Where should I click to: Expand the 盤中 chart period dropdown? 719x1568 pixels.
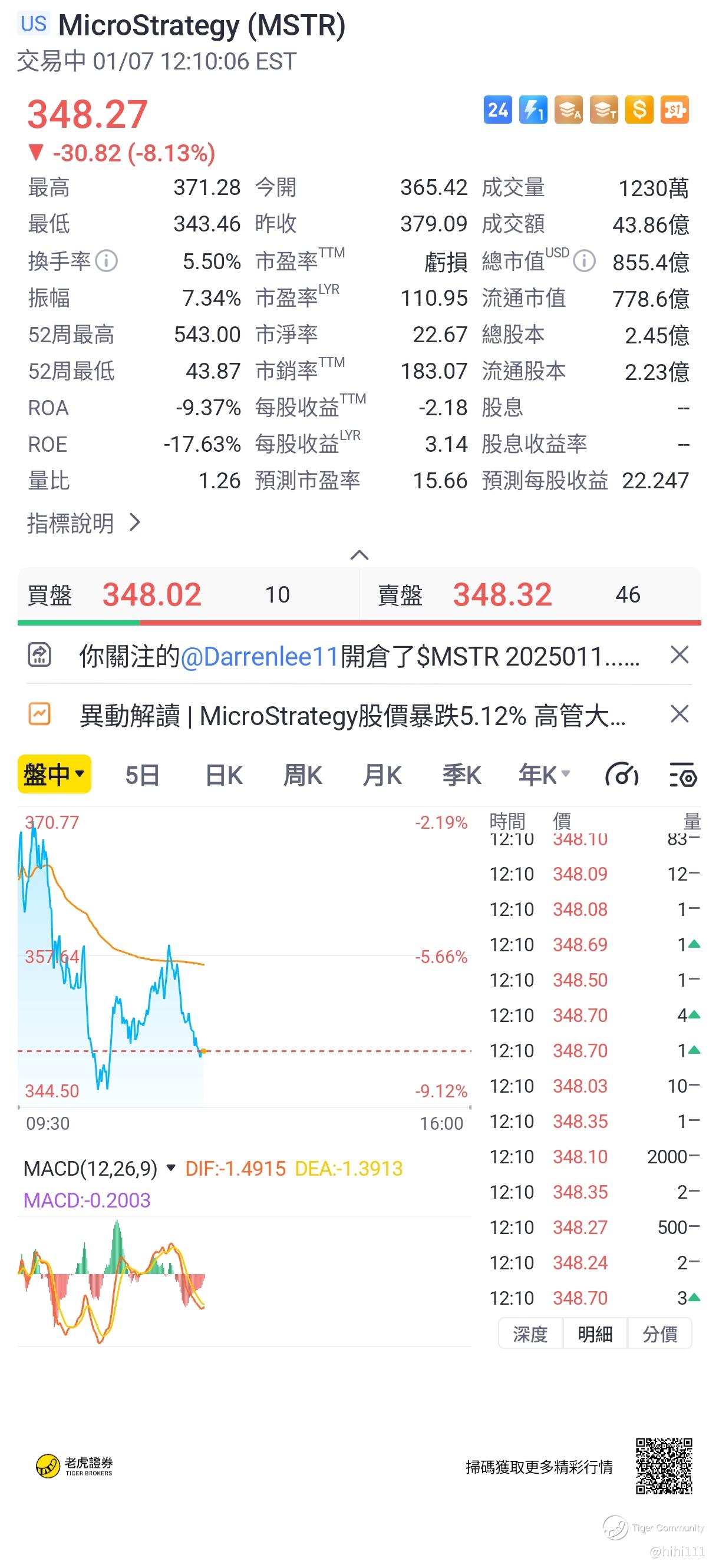tap(54, 775)
